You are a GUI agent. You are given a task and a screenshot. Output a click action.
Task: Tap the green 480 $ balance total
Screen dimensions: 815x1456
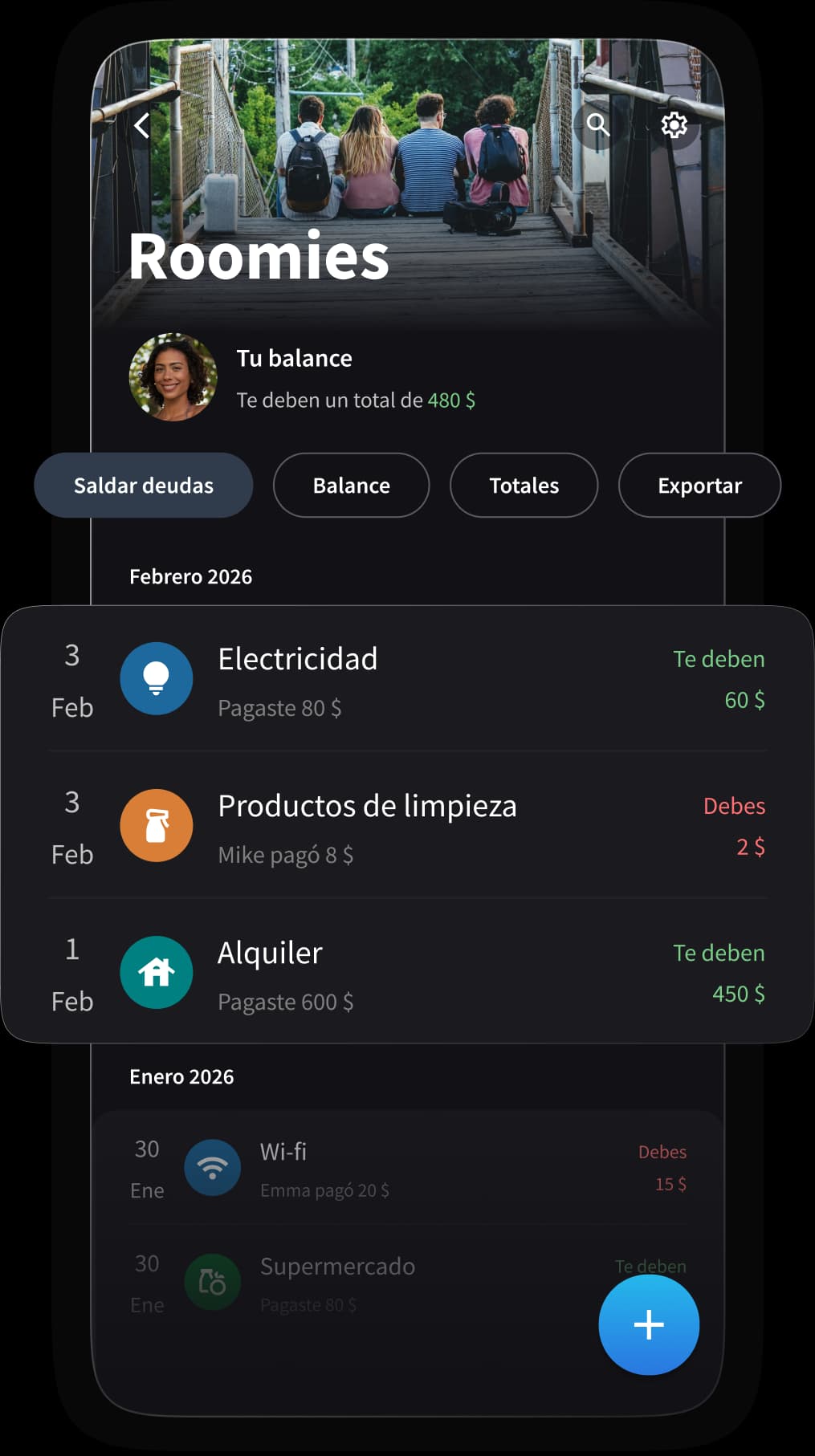451,400
